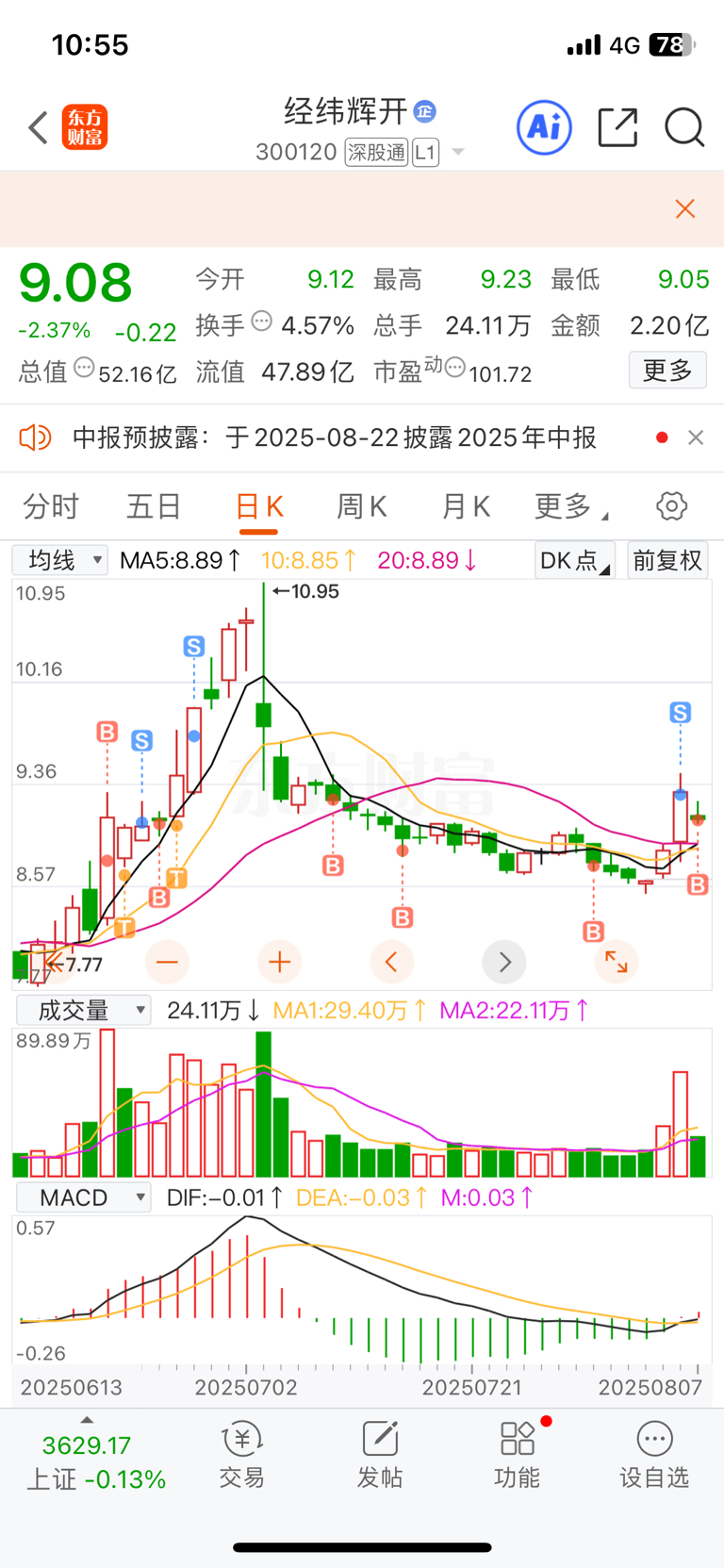
Task: Open the 交易 tab at bottom
Action: coord(241,1456)
